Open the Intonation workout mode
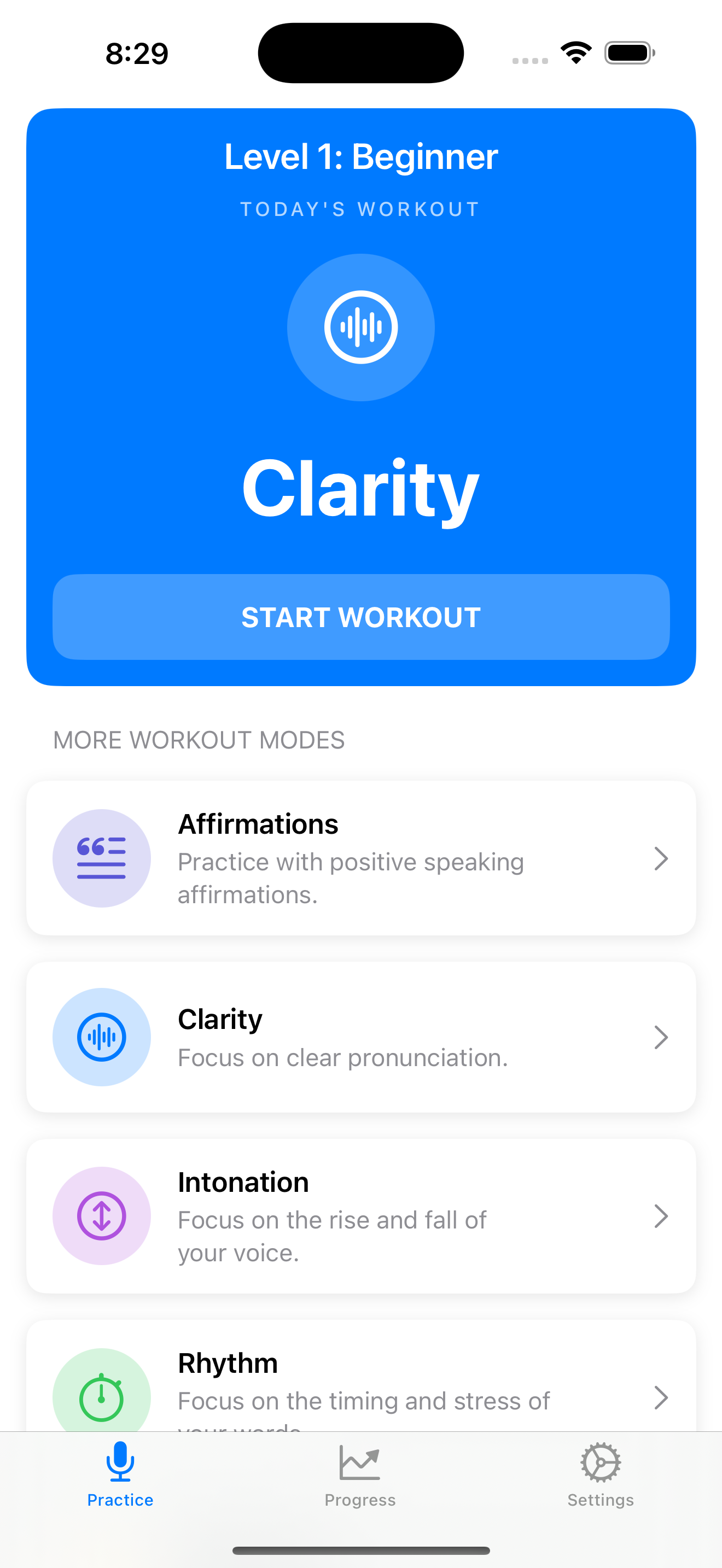The width and height of the screenshot is (722, 1568). click(361, 1215)
